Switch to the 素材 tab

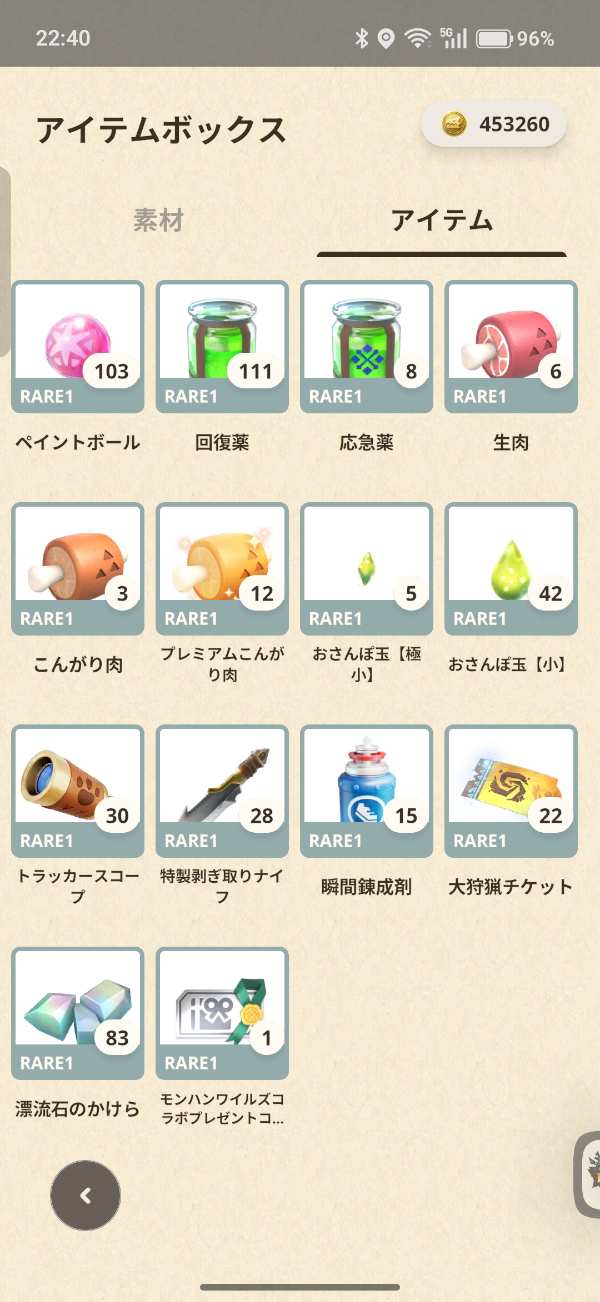158,221
